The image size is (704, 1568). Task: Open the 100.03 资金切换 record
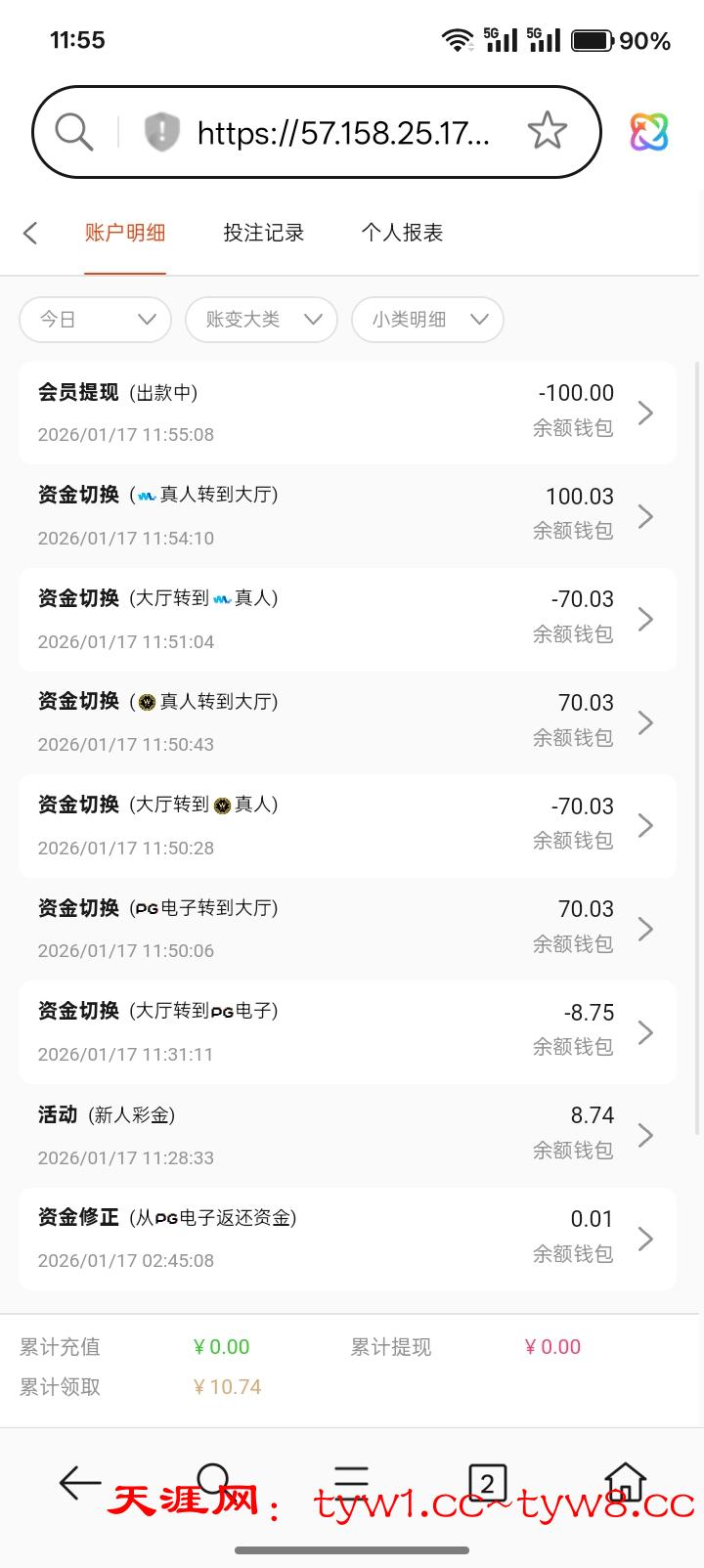pyautogui.click(x=347, y=516)
